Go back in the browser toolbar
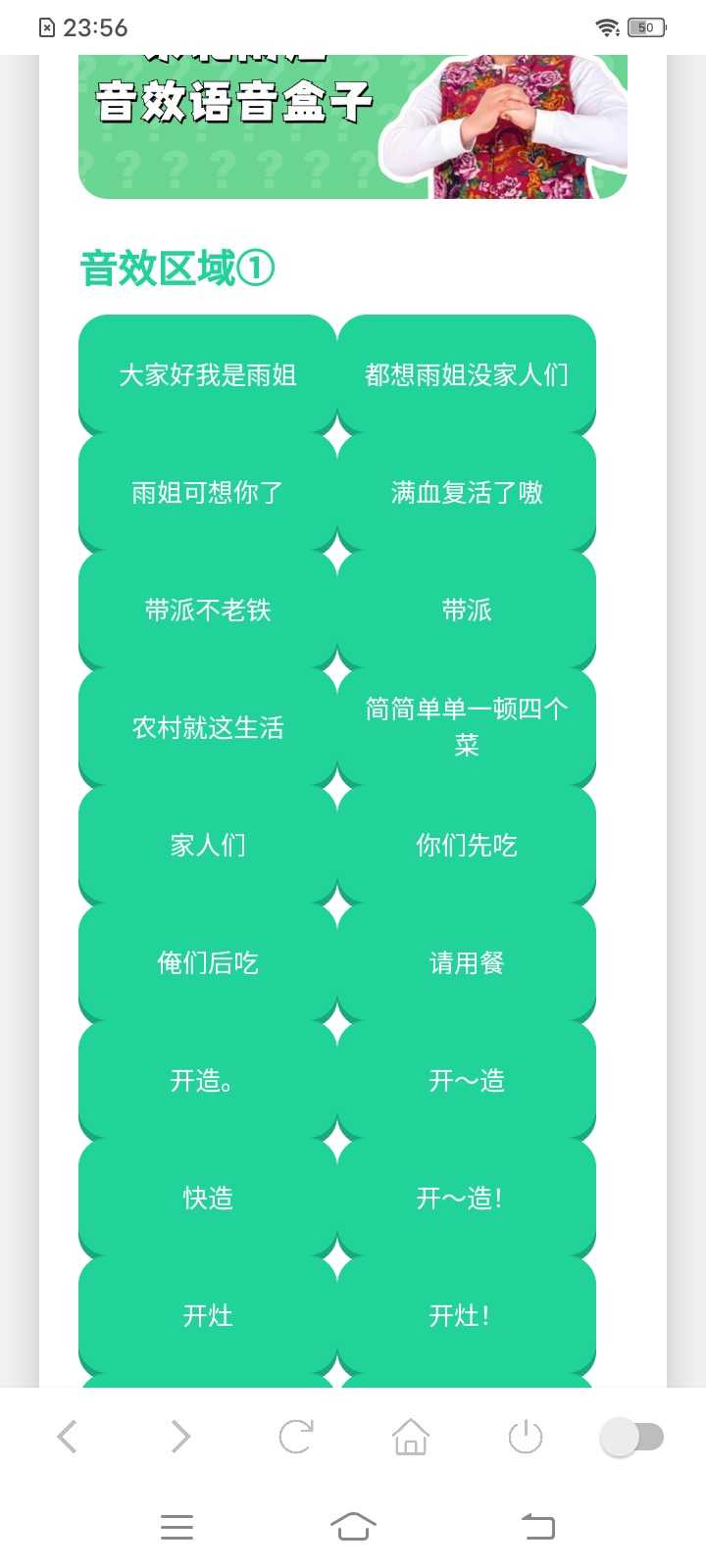The width and height of the screenshot is (706, 1568). pos(67,1437)
